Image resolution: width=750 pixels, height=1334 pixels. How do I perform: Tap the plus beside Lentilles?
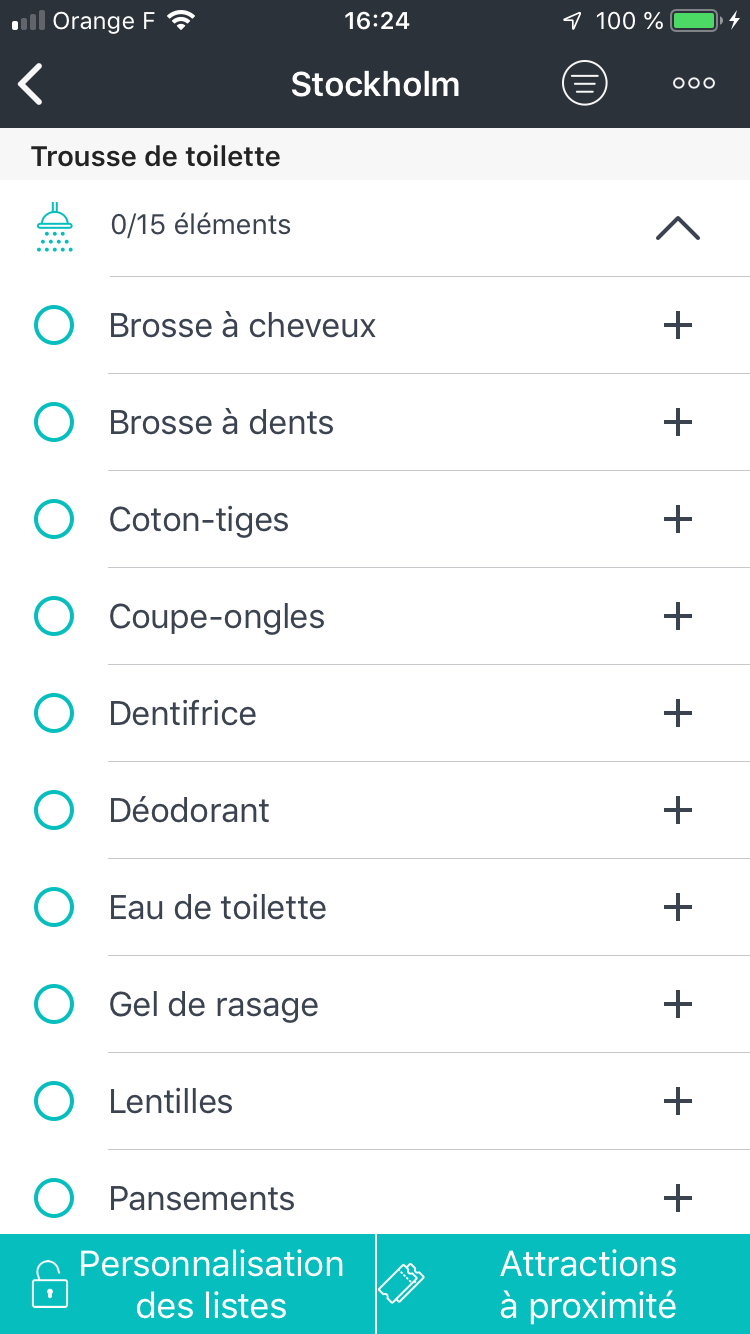coord(678,1101)
